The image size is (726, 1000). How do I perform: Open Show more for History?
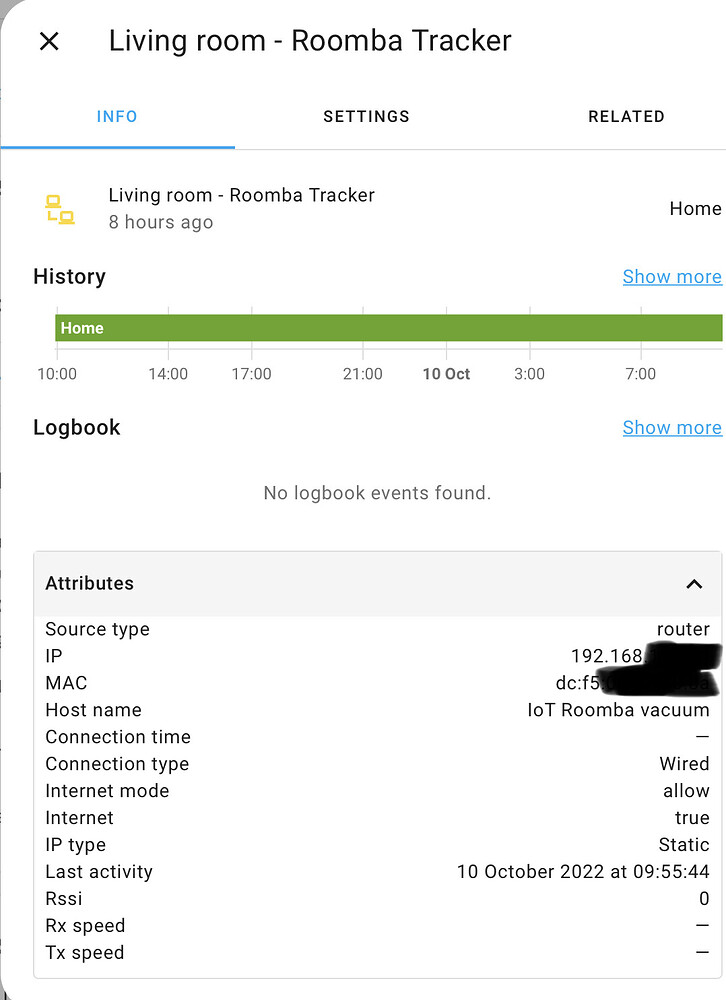672,276
